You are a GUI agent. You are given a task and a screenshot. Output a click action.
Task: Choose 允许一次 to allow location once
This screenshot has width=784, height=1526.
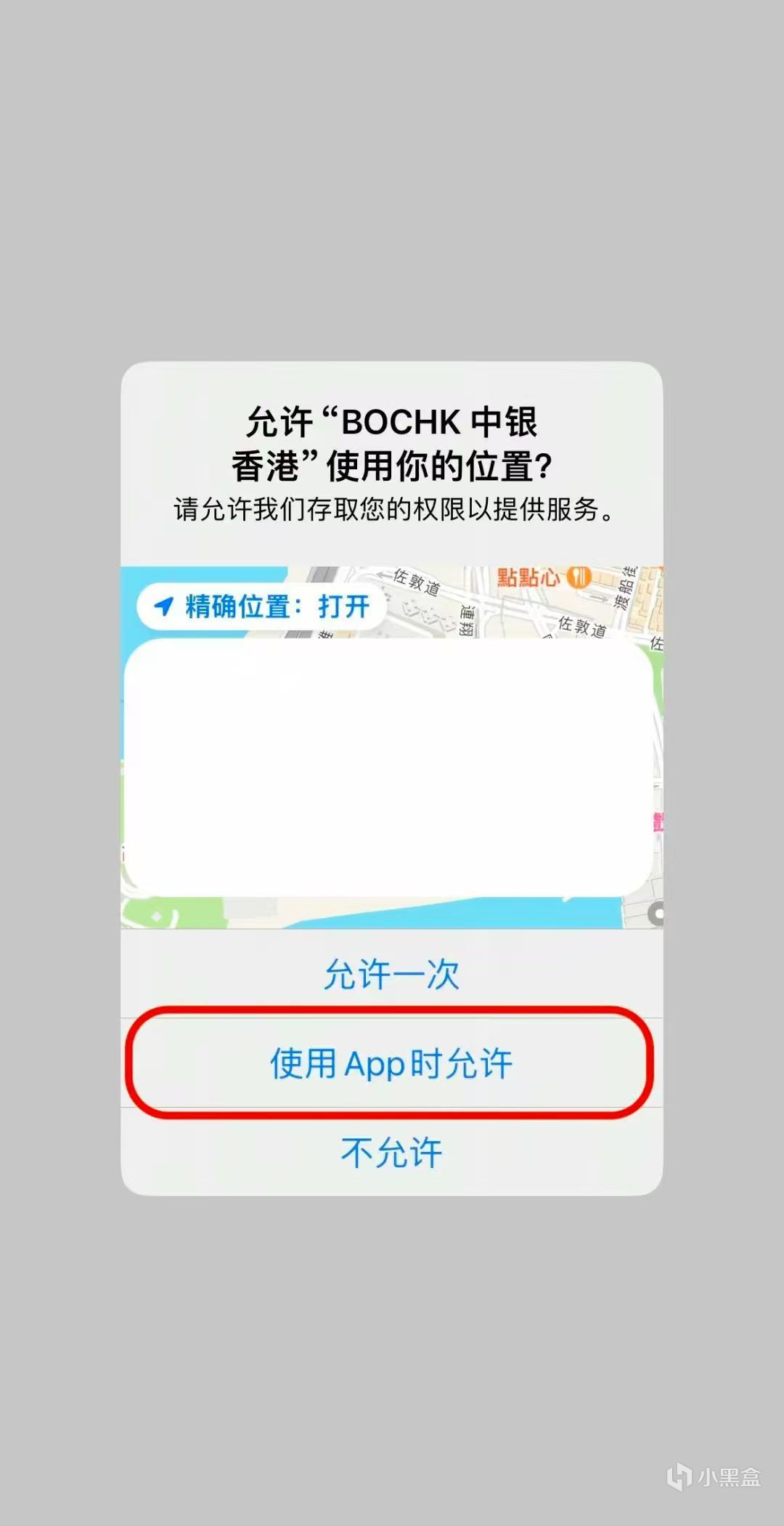[x=391, y=974]
